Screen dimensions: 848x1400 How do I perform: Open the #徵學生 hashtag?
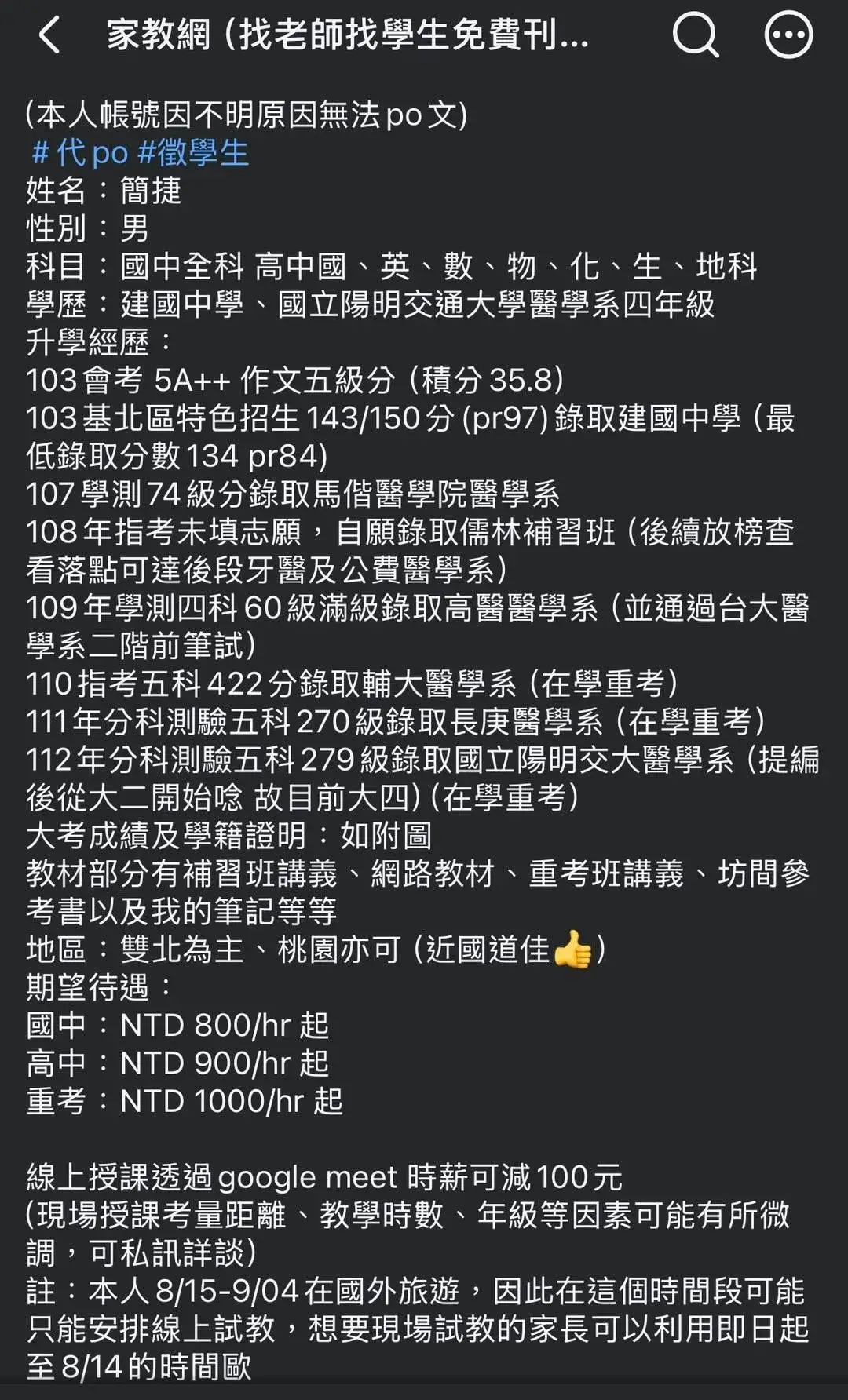pyautogui.click(x=193, y=152)
